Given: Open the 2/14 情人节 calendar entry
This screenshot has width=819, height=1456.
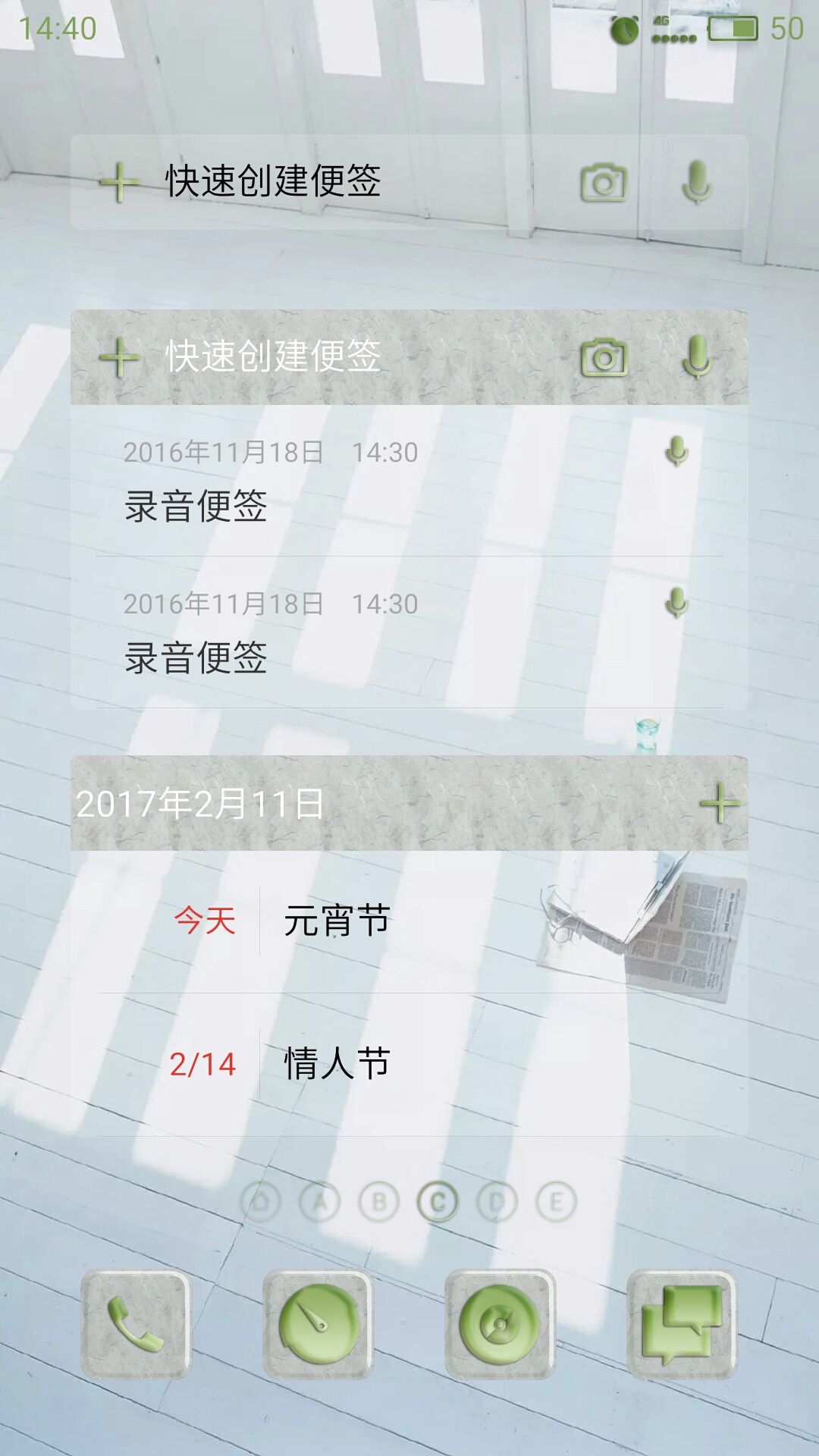Looking at the screenshot, I should coord(409,1065).
